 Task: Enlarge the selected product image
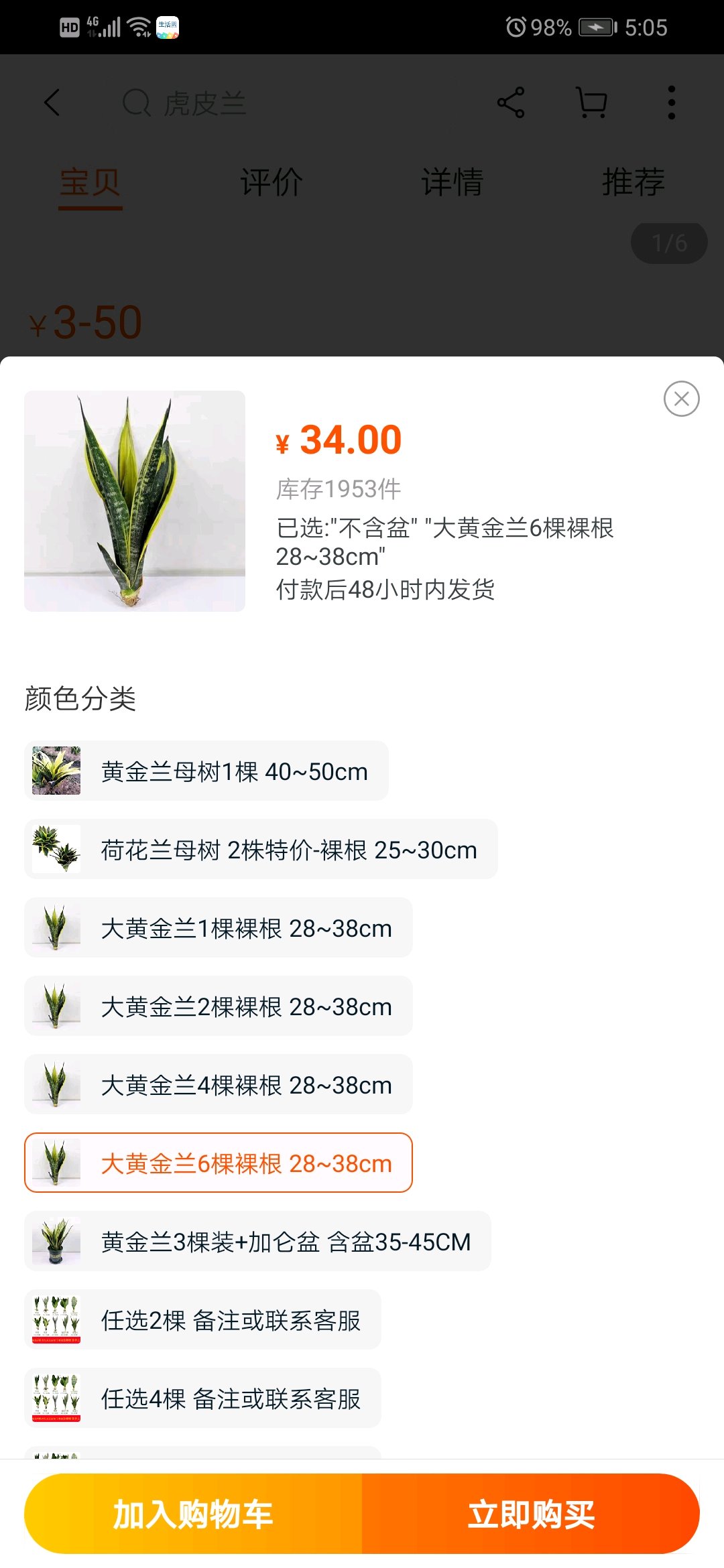click(135, 501)
